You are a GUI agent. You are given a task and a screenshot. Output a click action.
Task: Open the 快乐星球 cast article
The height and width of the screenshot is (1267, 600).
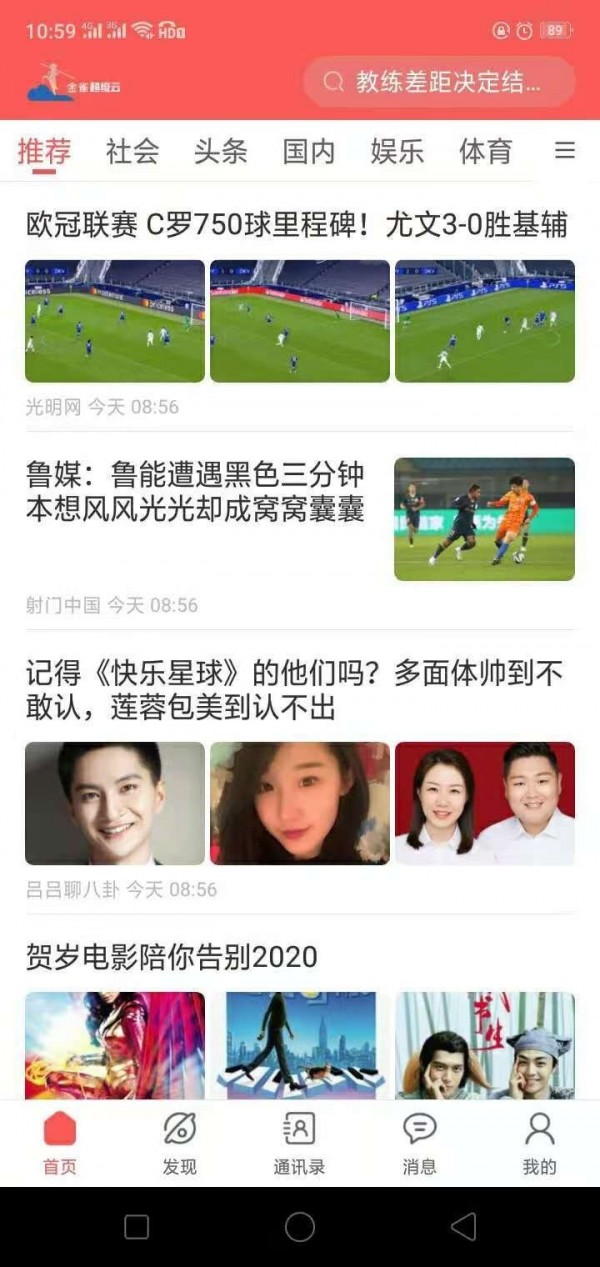pos(294,690)
